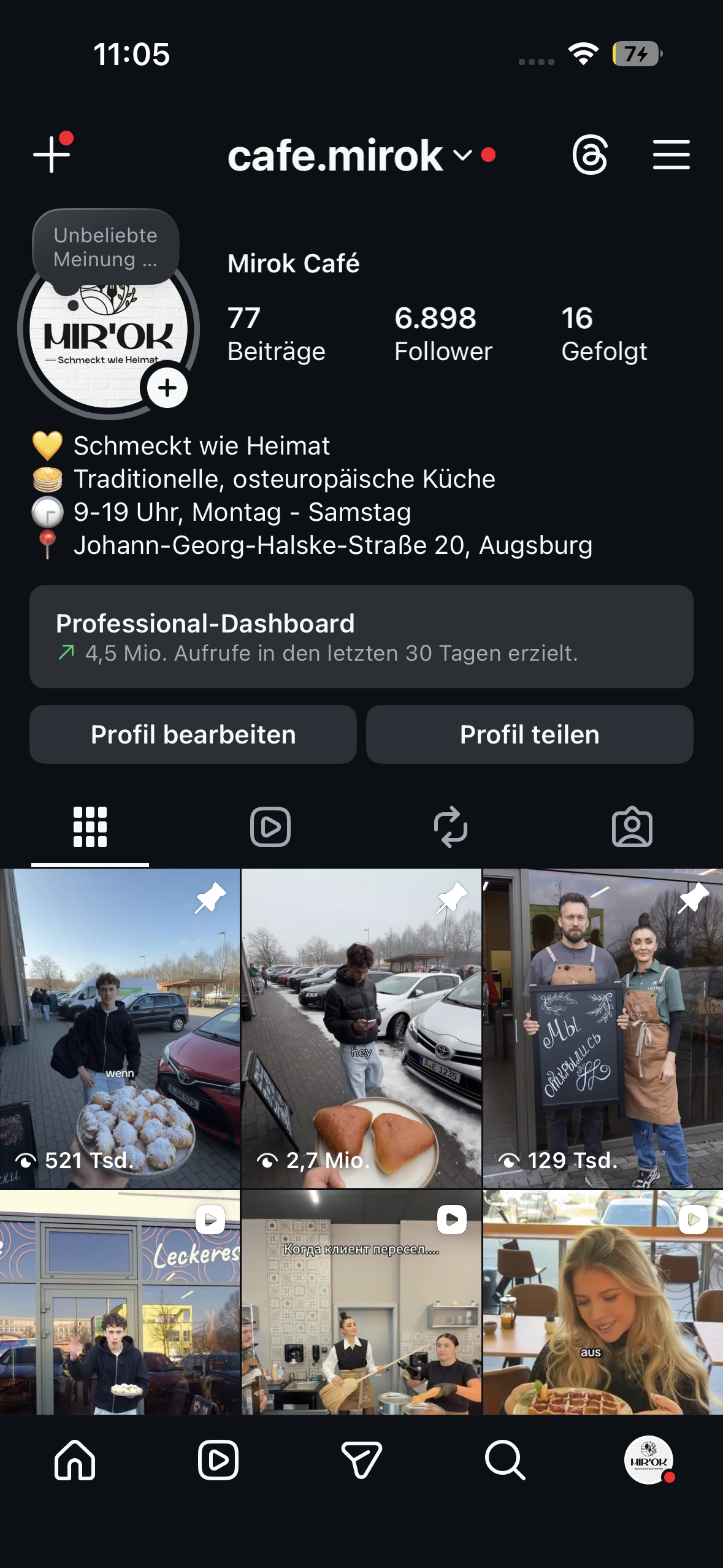Viewport: 723px width, 1568px height.
Task: Open pinned post with 521 Tsd. views
Action: click(120, 1028)
